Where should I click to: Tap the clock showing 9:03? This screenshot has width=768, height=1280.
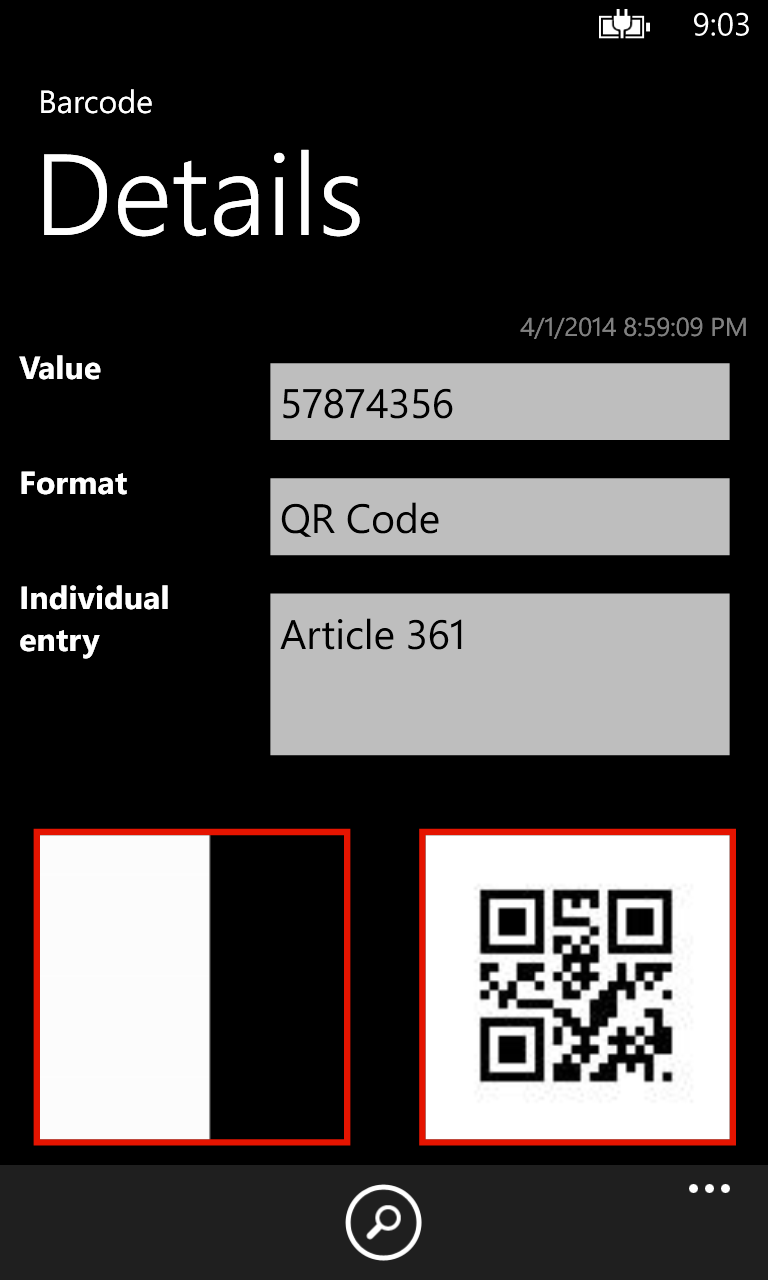723,26
